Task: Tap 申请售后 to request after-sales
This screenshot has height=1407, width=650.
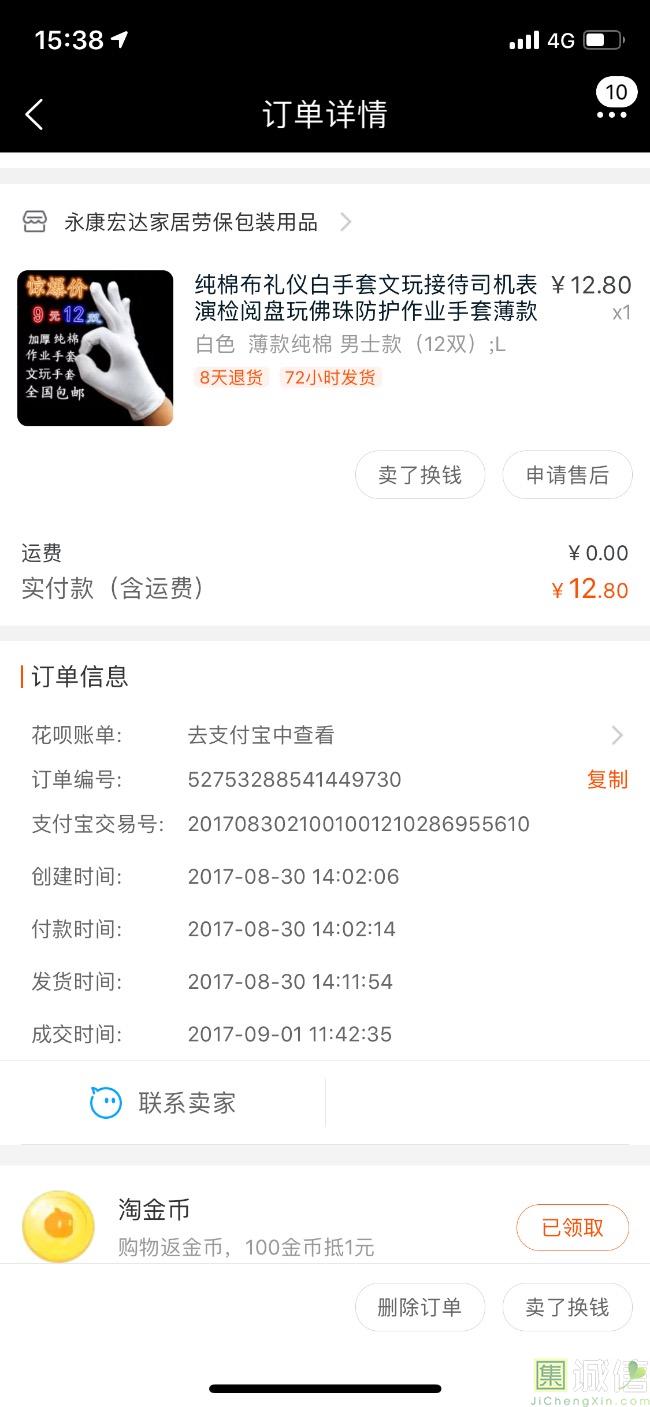Action: (567, 475)
